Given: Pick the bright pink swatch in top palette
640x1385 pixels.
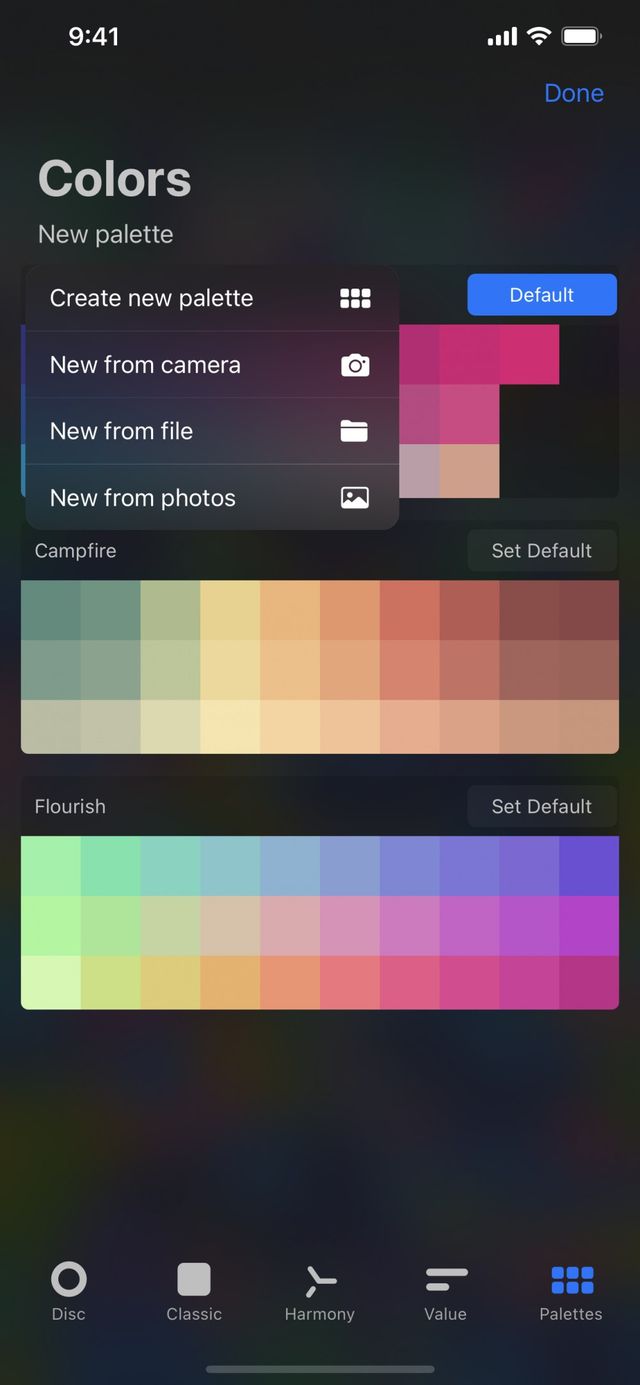Looking at the screenshot, I should pos(529,354).
